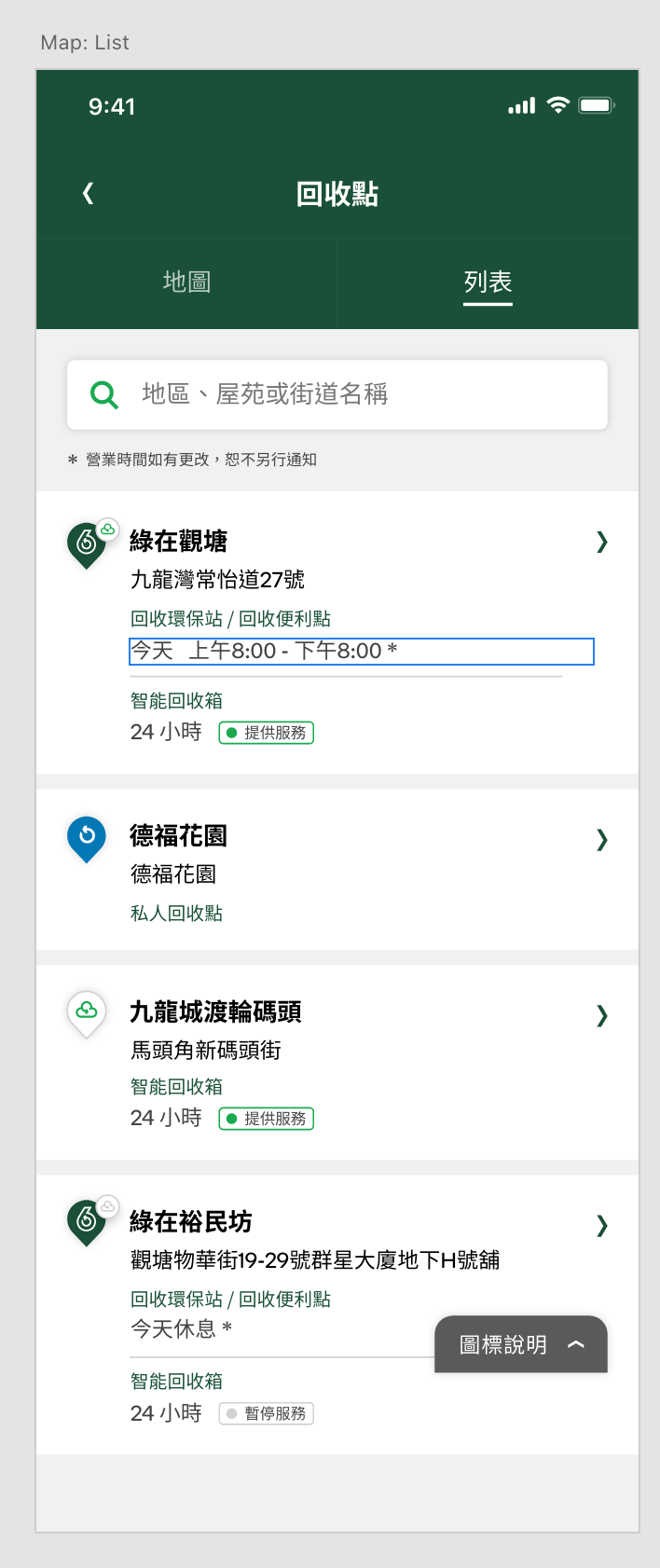Open 綠在觀塘 recycling point details
This screenshot has height=1568, width=660.
coord(601,542)
